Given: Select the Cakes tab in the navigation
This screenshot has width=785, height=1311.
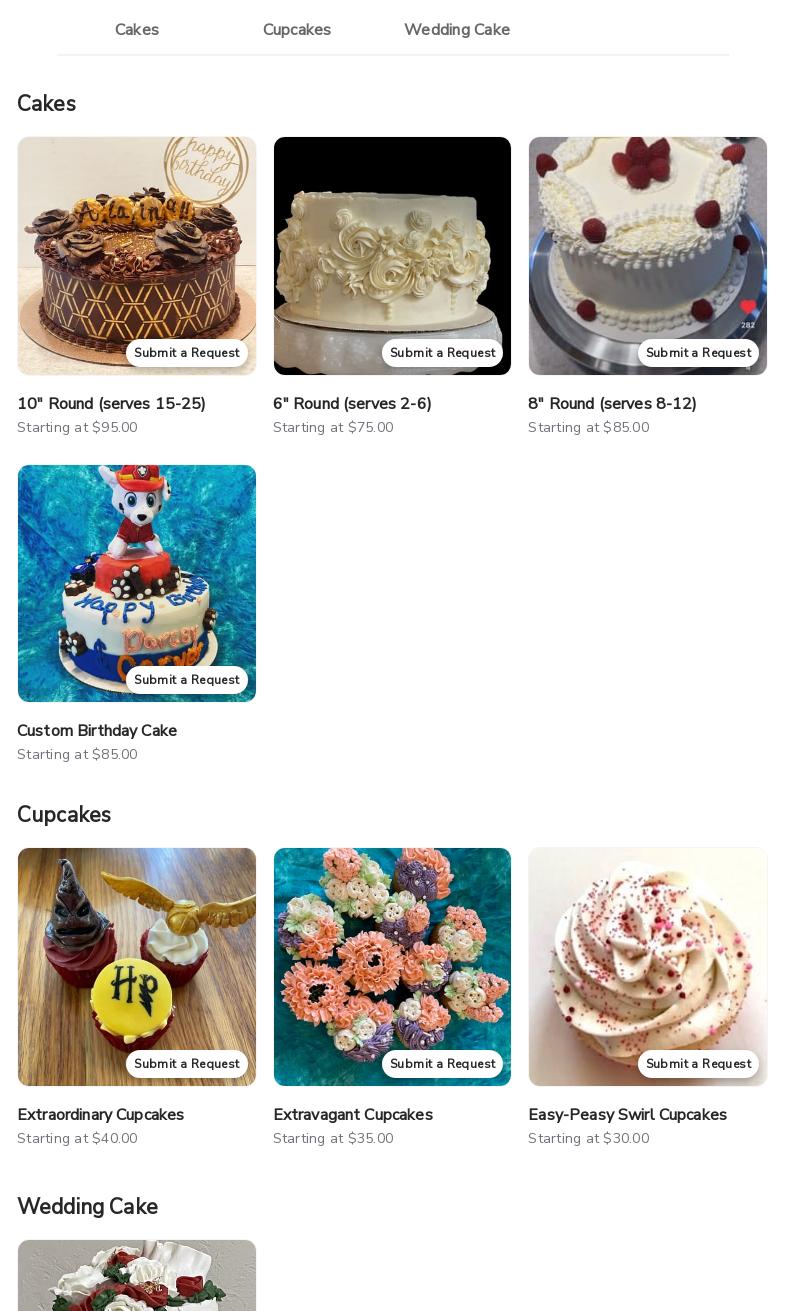Looking at the screenshot, I should (137, 30).
